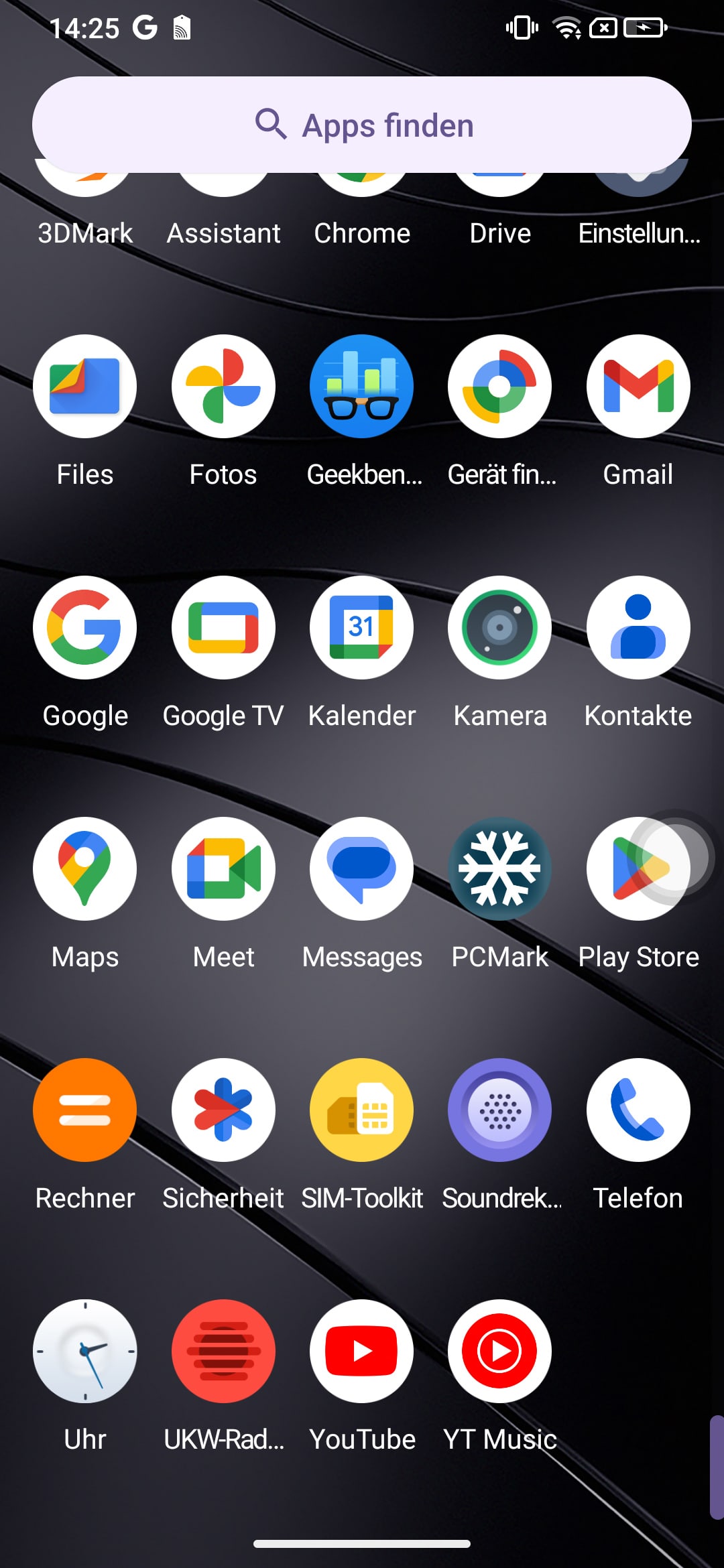Open Google Fotos
This screenshot has height=1568, width=724.
(x=223, y=386)
